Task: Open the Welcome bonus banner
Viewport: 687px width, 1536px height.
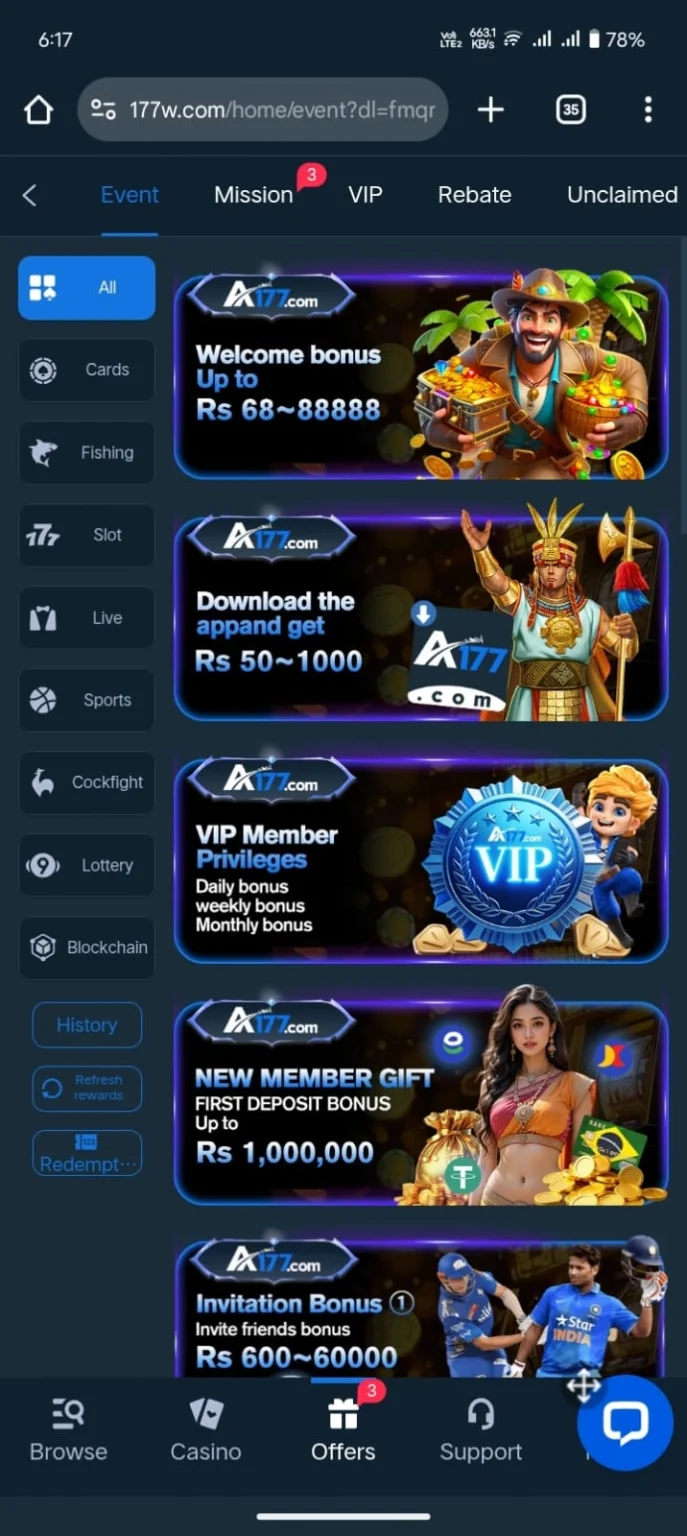Action: pos(420,377)
